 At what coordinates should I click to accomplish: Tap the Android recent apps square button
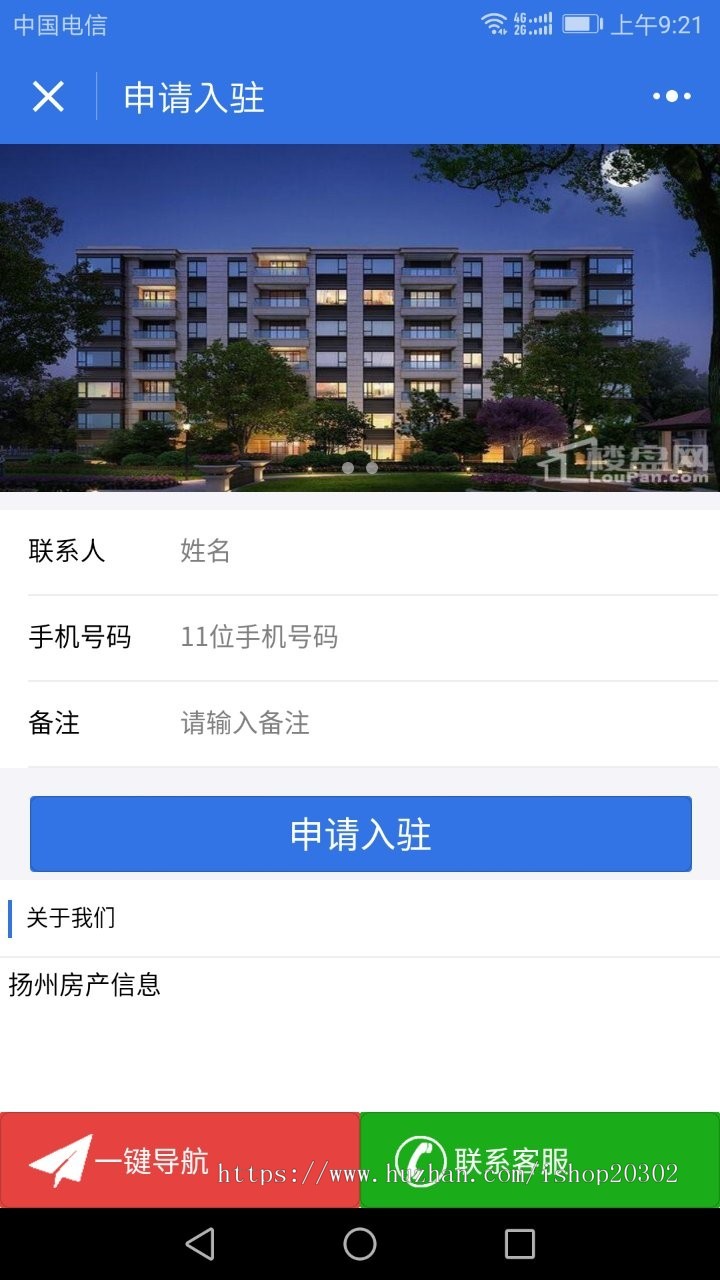[518, 1243]
